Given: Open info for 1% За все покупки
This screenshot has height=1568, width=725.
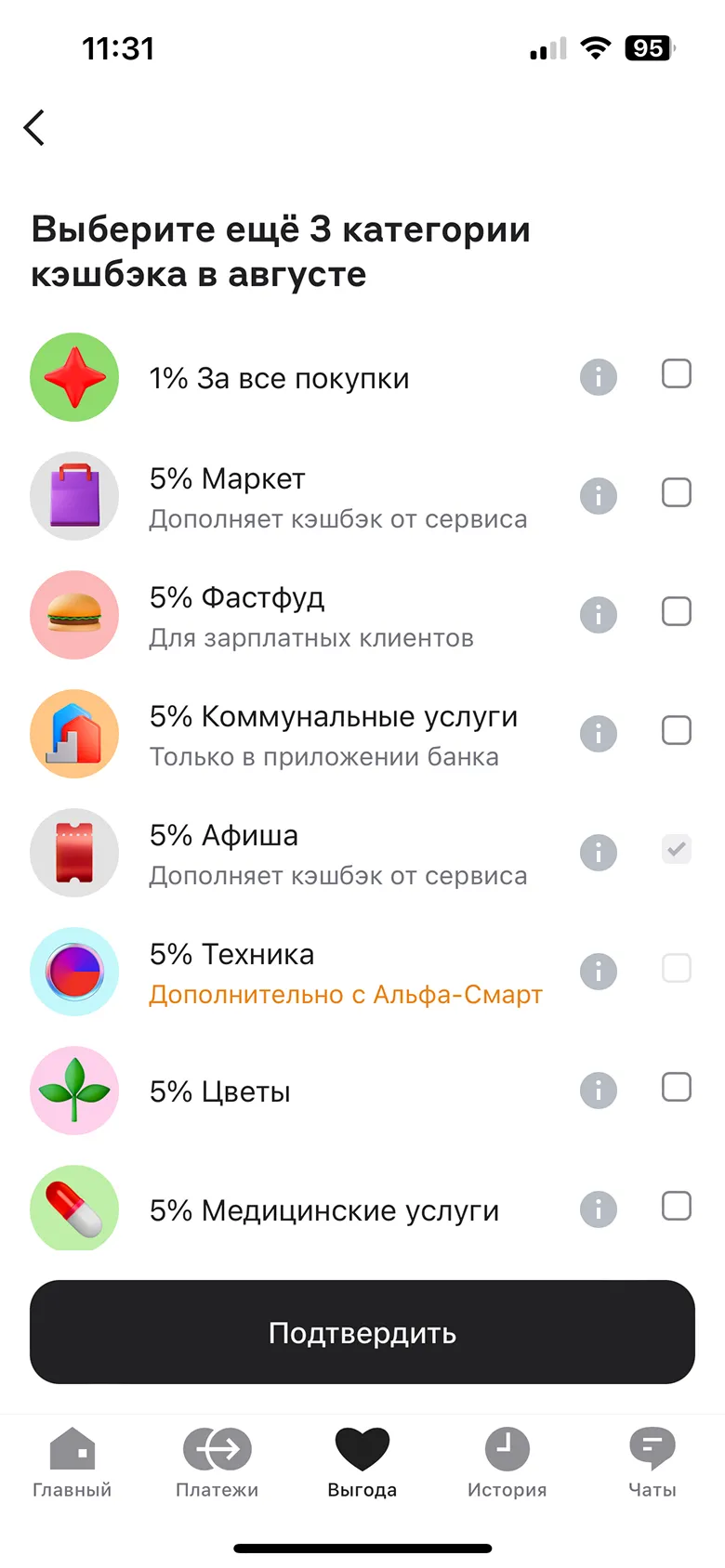Looking at the screenshot, I should (x=599, y=377).
